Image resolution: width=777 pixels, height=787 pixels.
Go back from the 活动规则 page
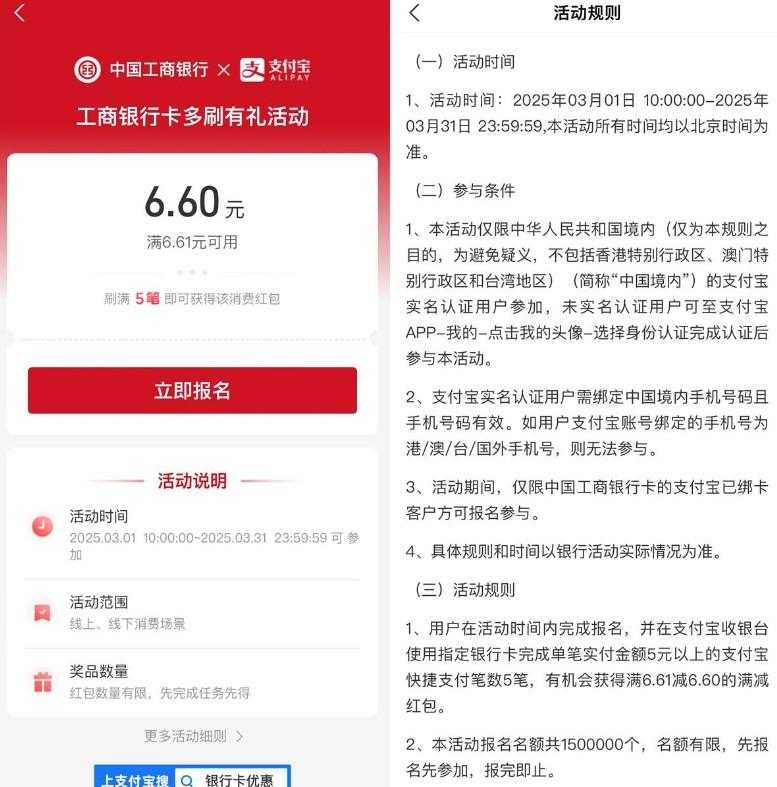point(415,13)
